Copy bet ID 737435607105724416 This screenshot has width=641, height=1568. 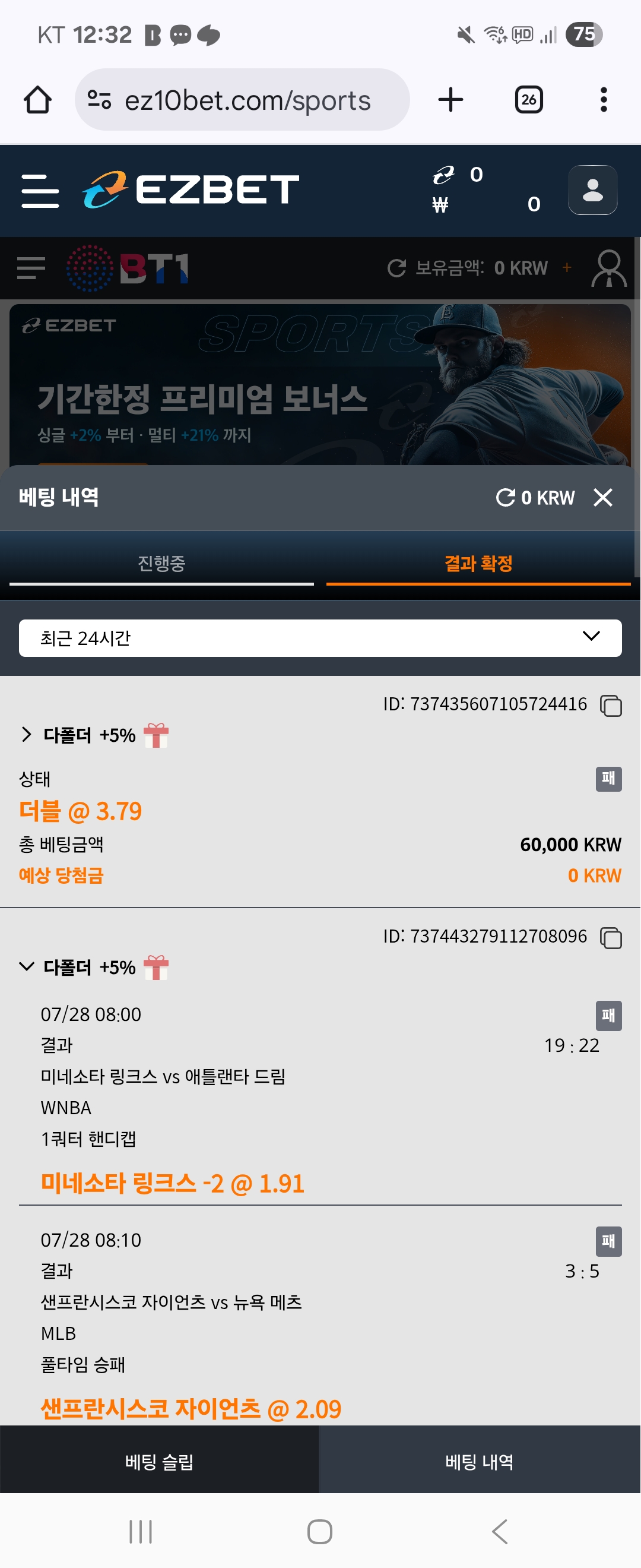tap(611, 705)
